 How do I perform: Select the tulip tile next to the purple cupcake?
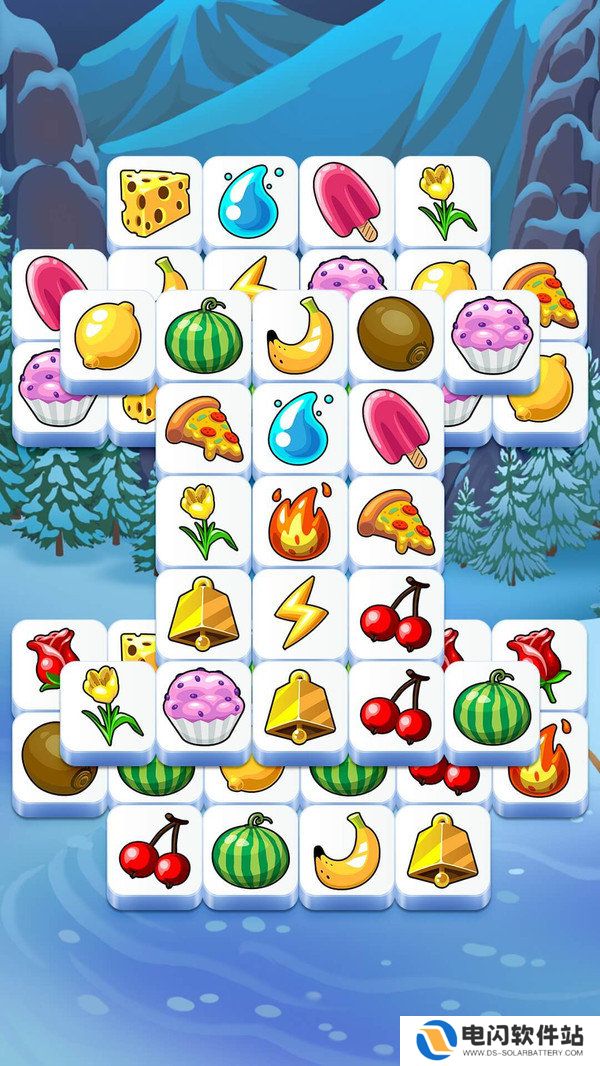[x=108, y=707]
